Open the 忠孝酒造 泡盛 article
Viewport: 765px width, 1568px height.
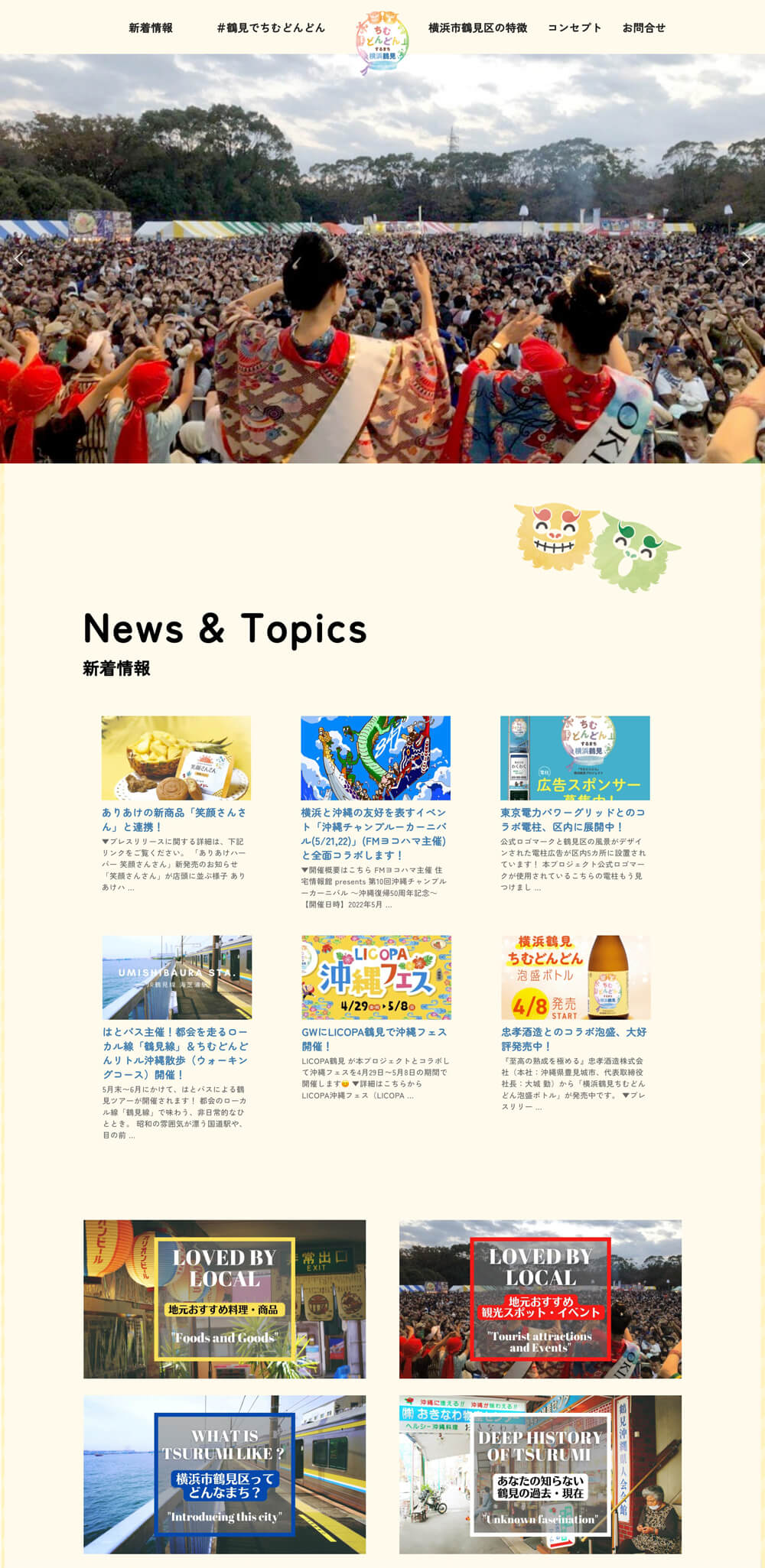coord(574,1038)
